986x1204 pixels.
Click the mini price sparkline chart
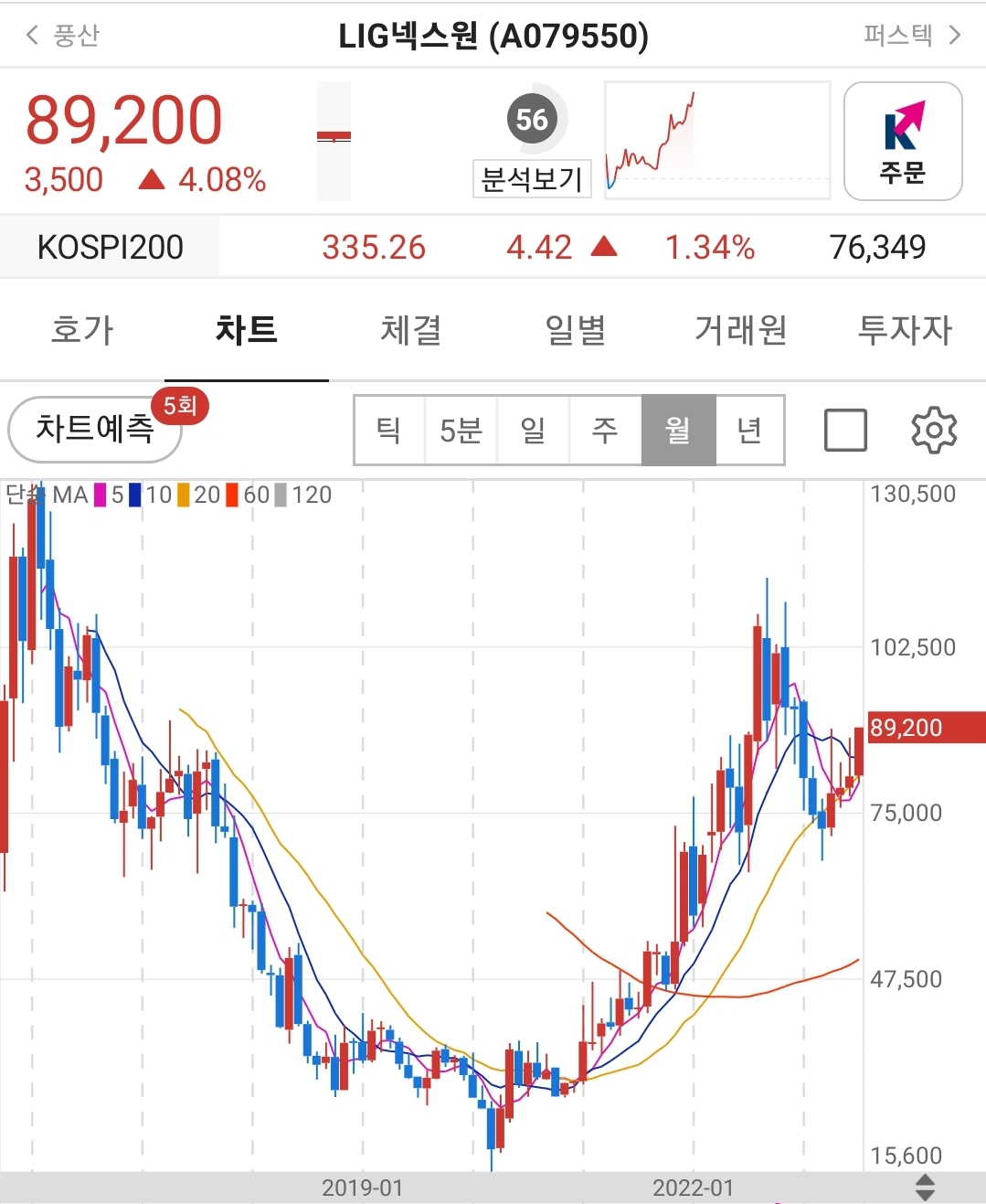[716, 140]
